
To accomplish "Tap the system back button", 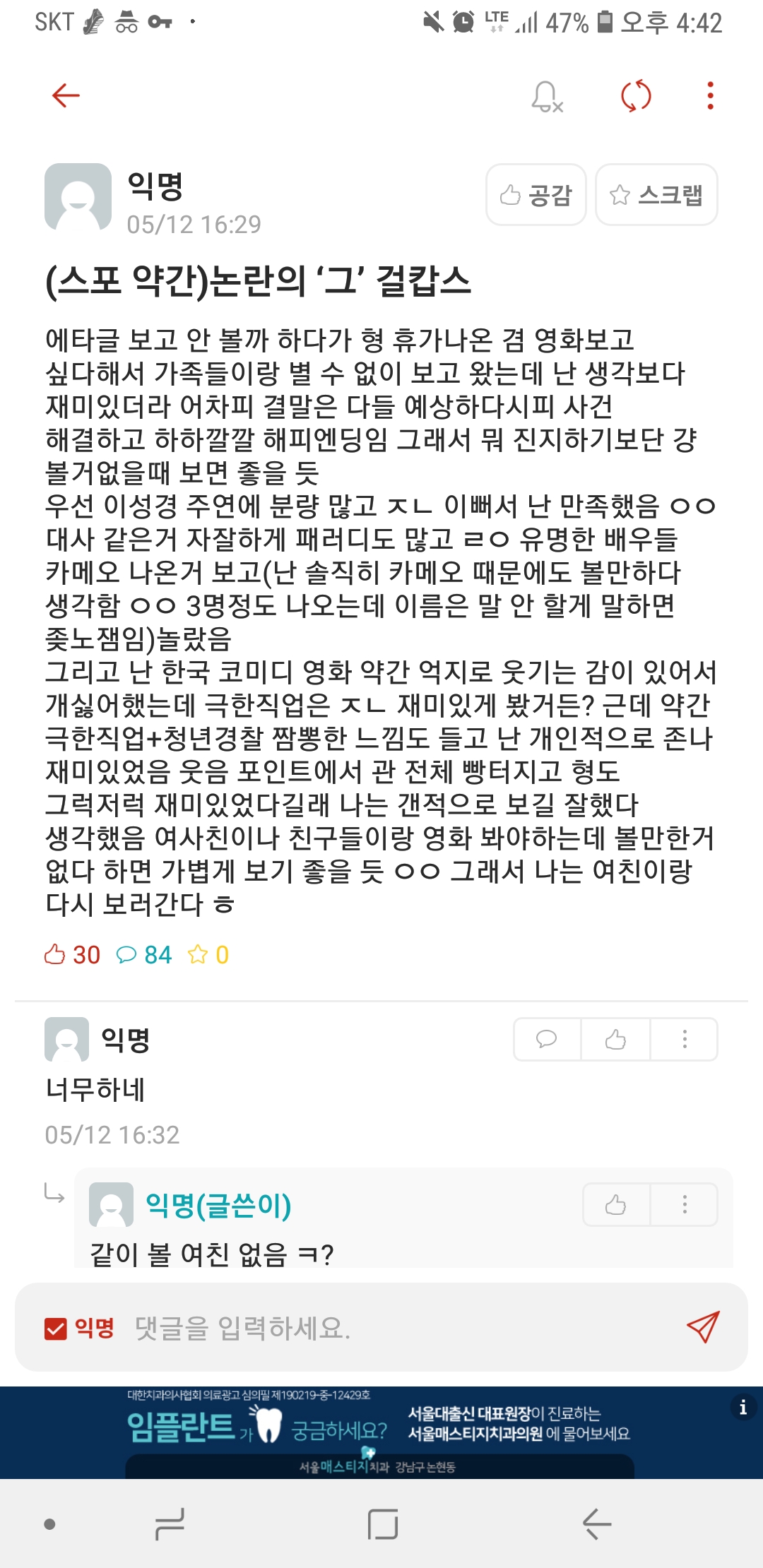I will click(597, 1524).
